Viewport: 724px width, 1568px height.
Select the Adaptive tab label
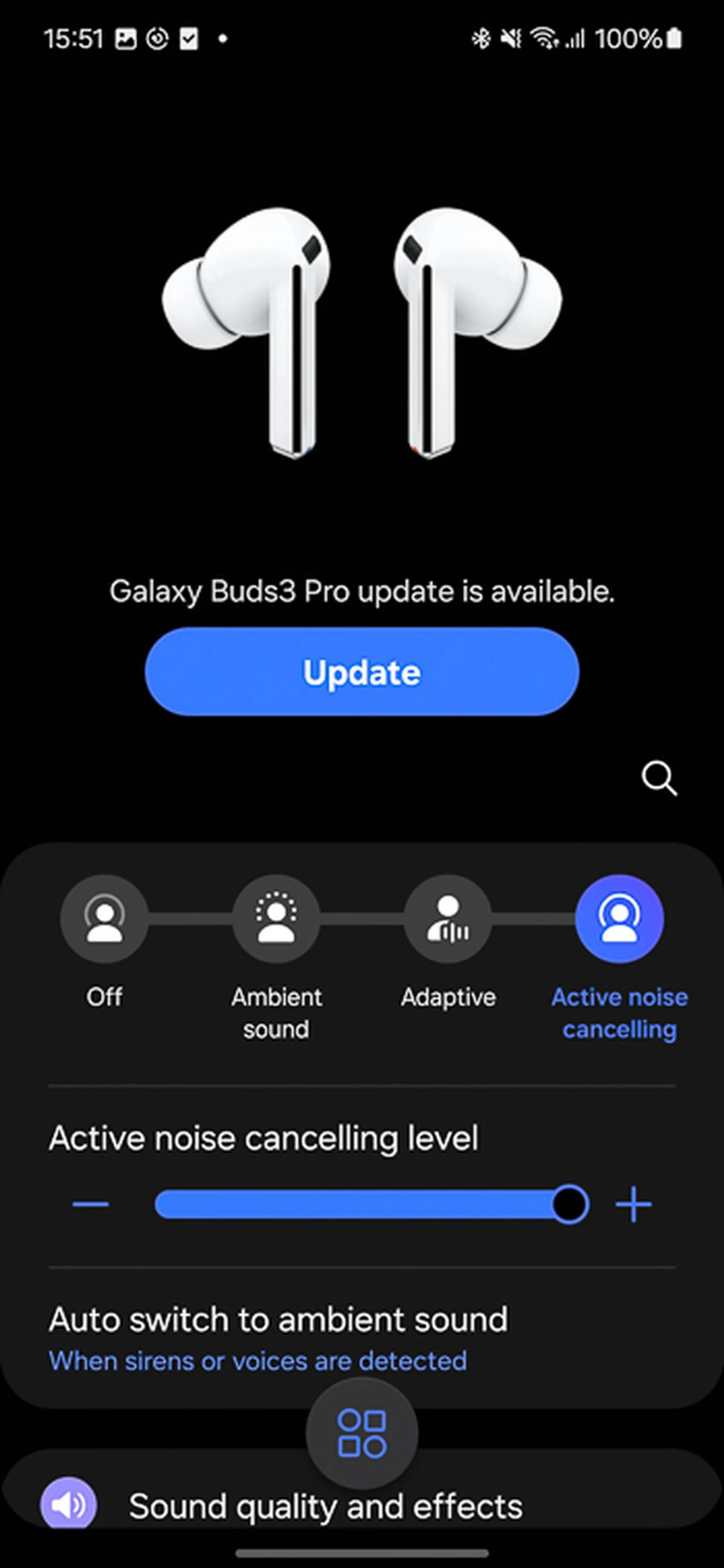pyautogui.click(x=448, y=997)
